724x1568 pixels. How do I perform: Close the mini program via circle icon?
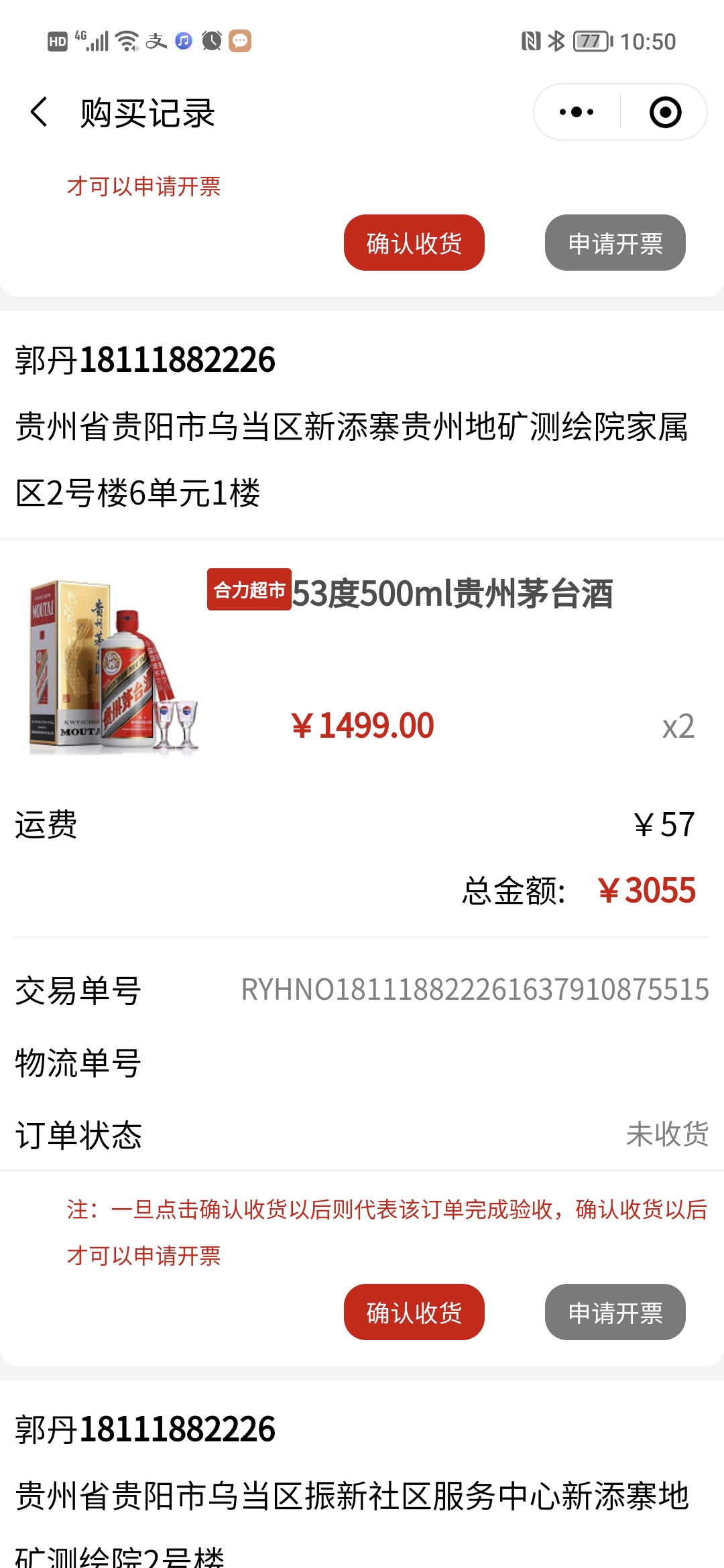(x=665, y=112)
